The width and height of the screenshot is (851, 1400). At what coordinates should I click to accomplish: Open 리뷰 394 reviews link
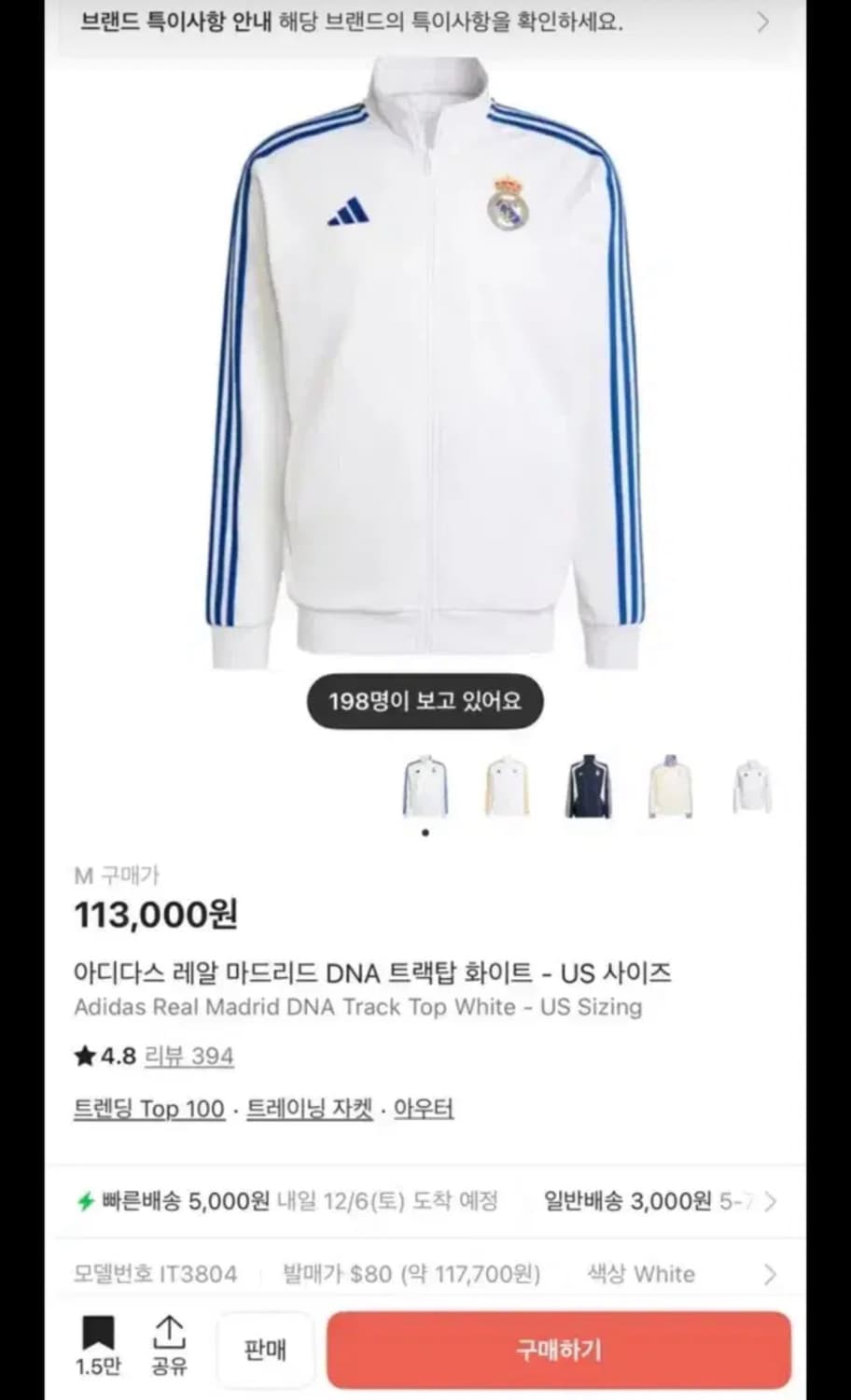pos(189,1055)
